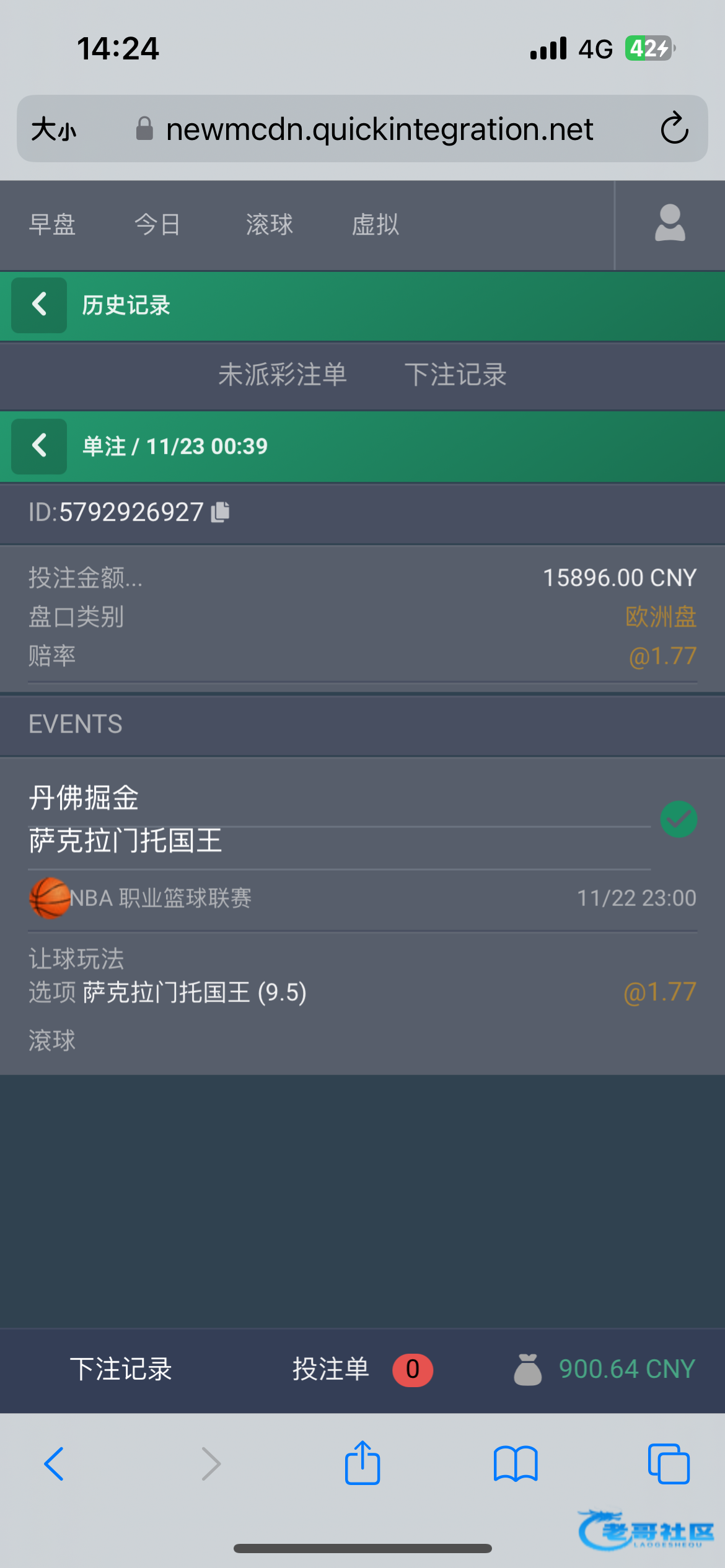725x1568 pixels.
Task: Select the 未派彩注单 tab
Action: [283, 375]
